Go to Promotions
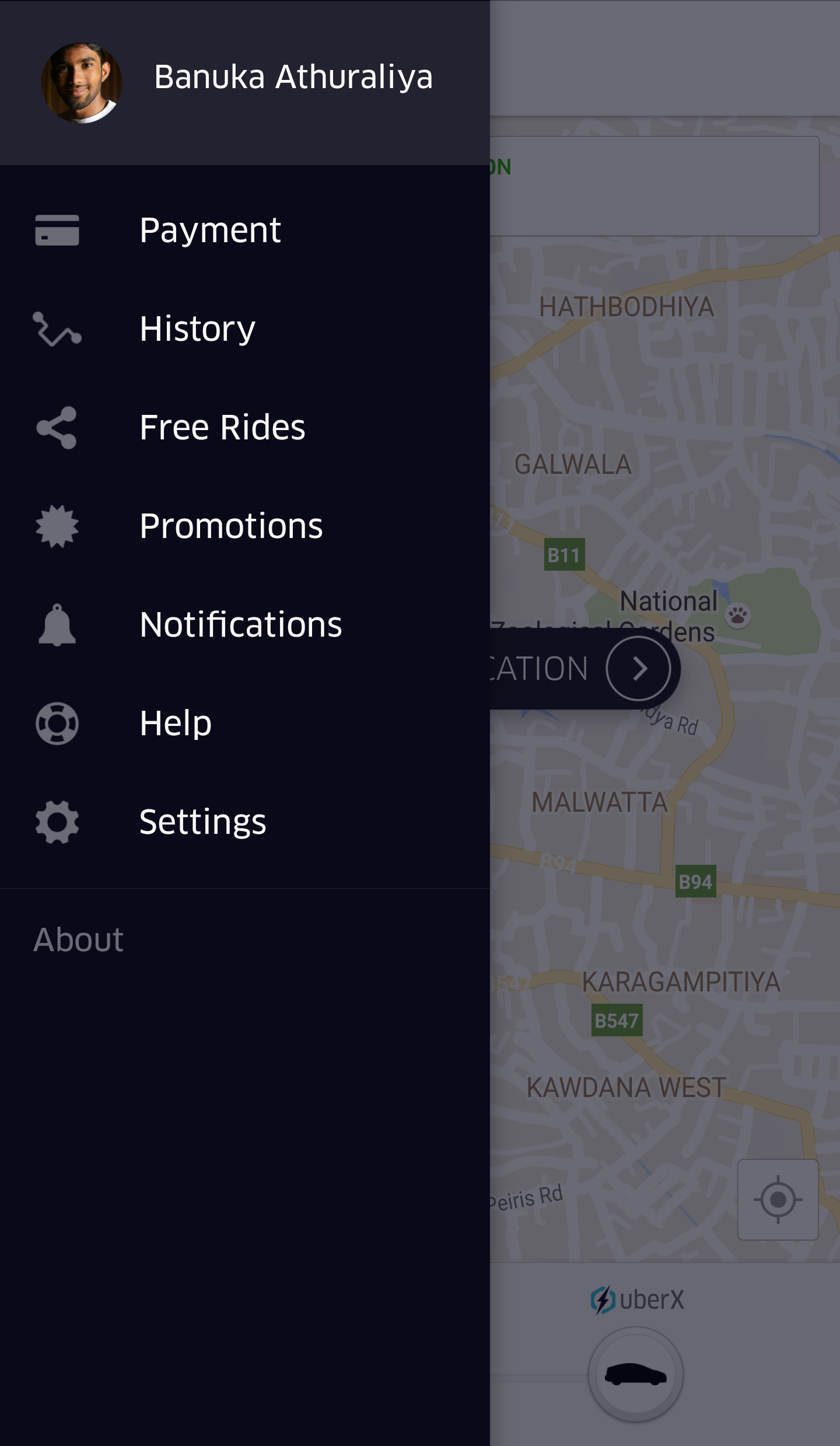This screenshot has height=1446, width=840. (x=231, y=526)
